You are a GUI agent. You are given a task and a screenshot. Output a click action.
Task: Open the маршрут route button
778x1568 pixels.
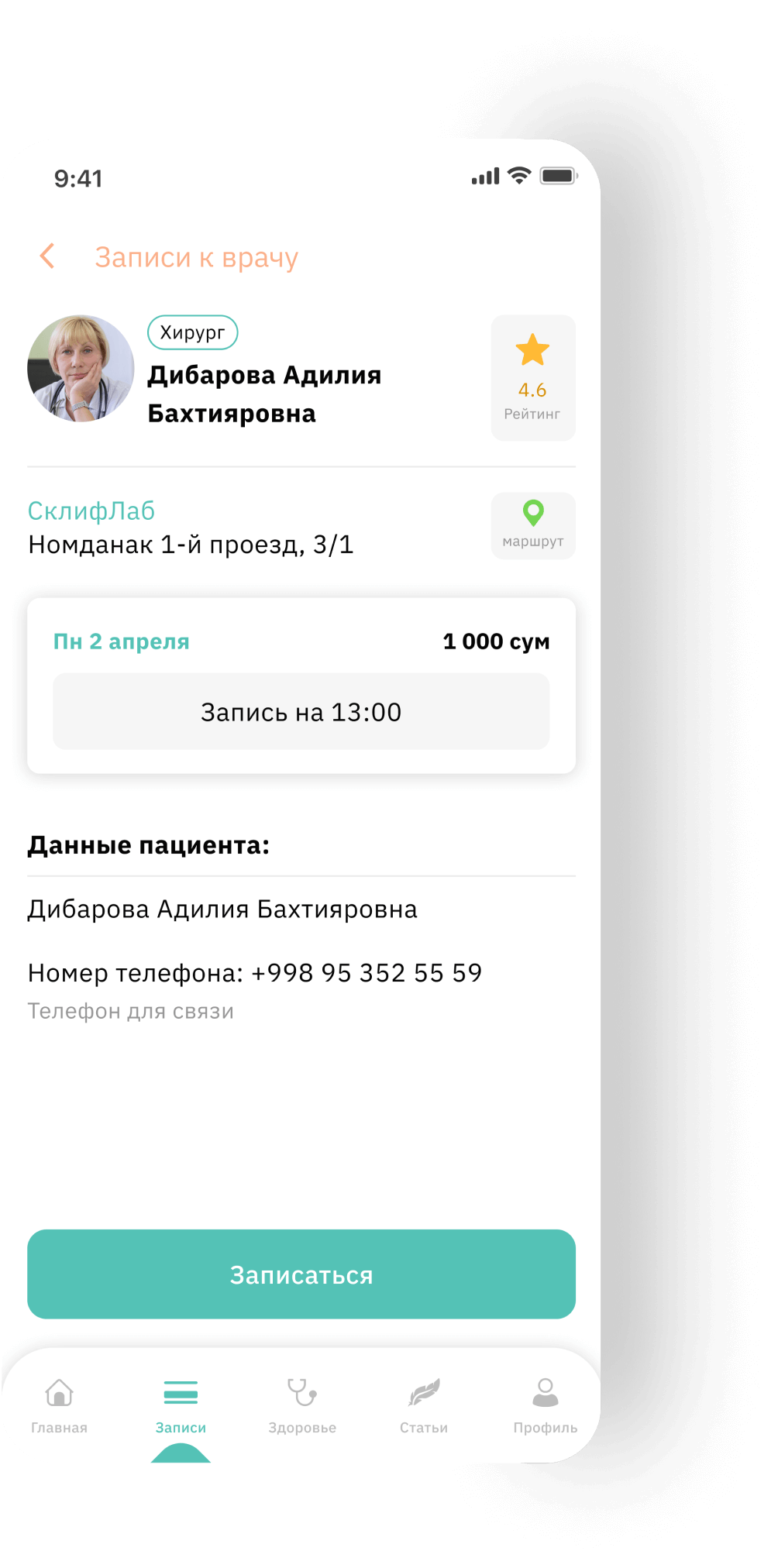533,525
